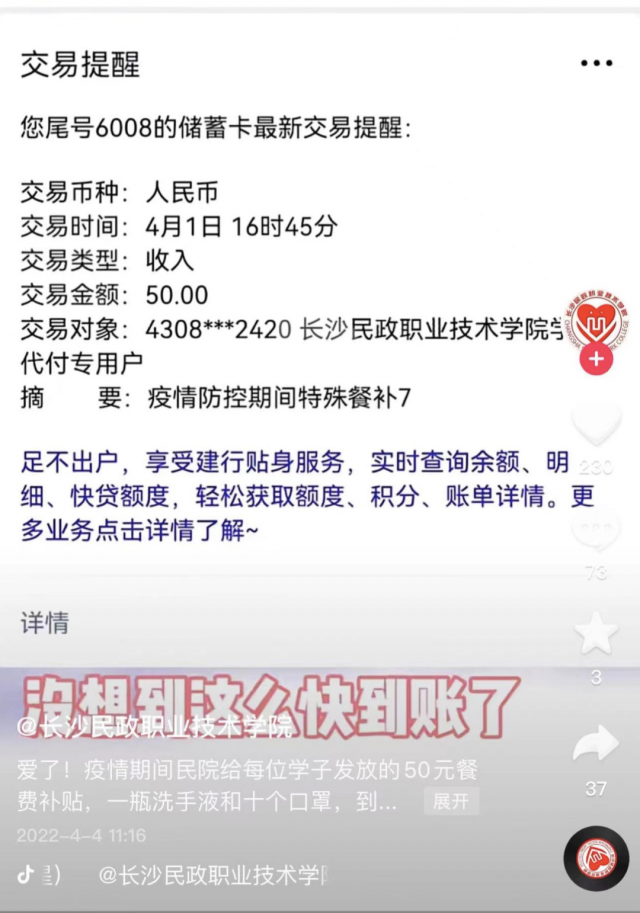Expand the caption with 展开
The image size is (640, 913).
450,802
